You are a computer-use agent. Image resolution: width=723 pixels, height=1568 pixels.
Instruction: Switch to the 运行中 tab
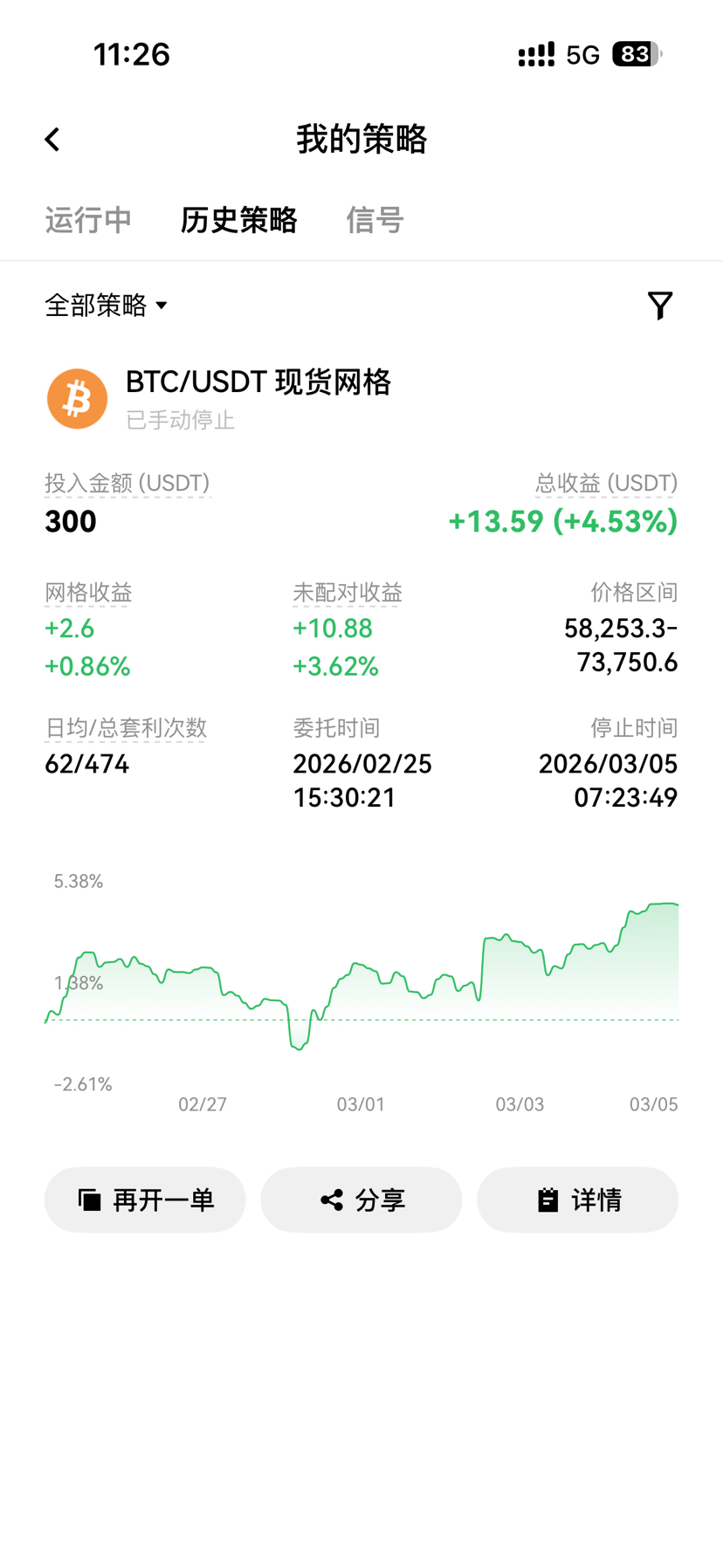pos(88,220)
